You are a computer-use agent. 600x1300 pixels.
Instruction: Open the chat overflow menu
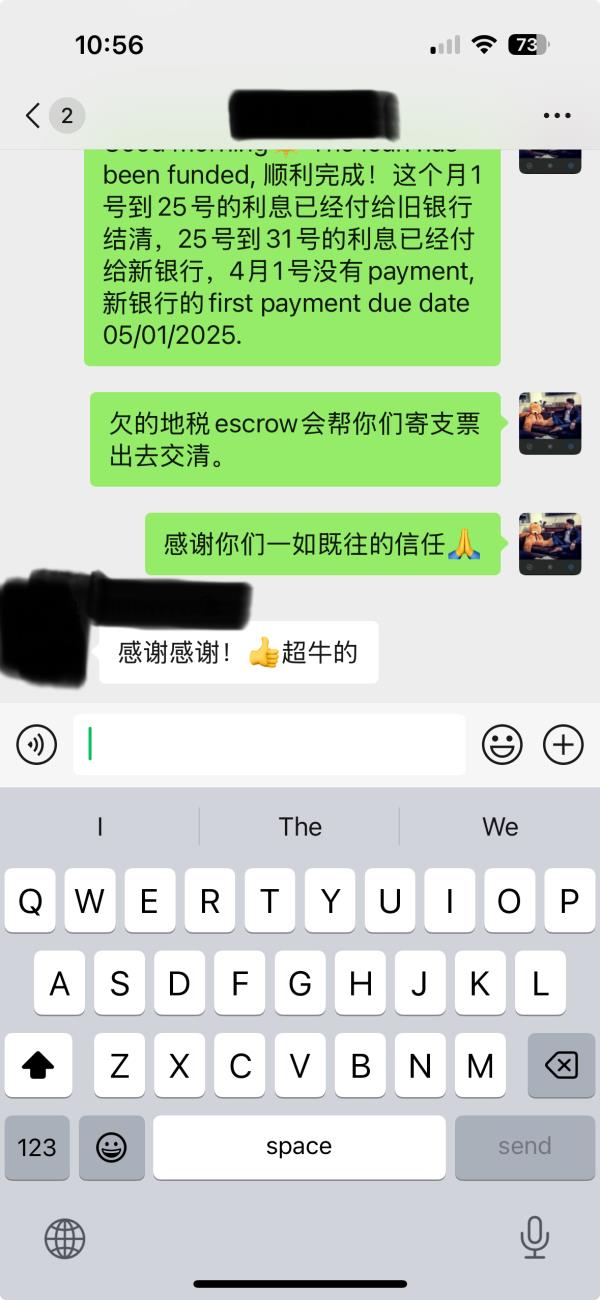[x=557, y=116]
